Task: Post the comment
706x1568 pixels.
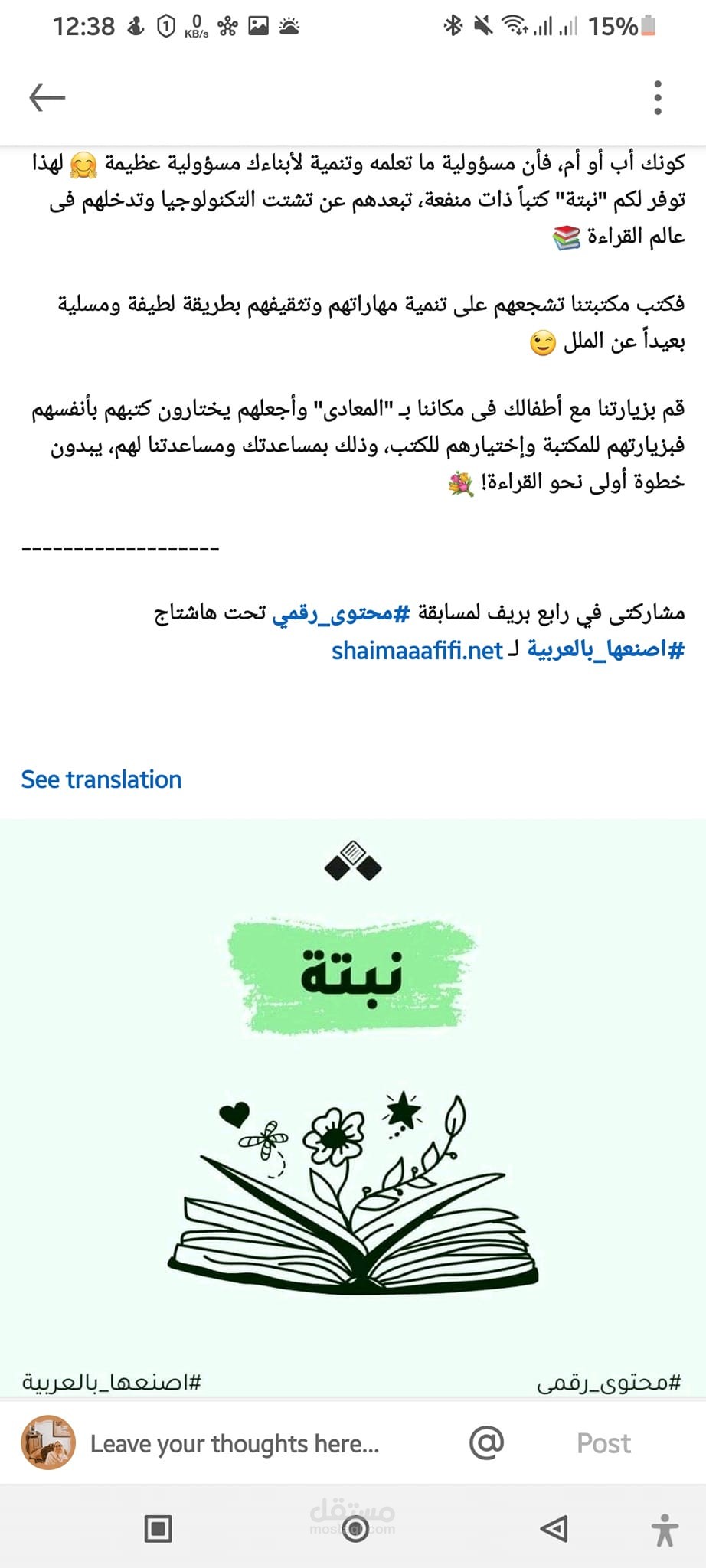Action: click(x=603, y=1443)
